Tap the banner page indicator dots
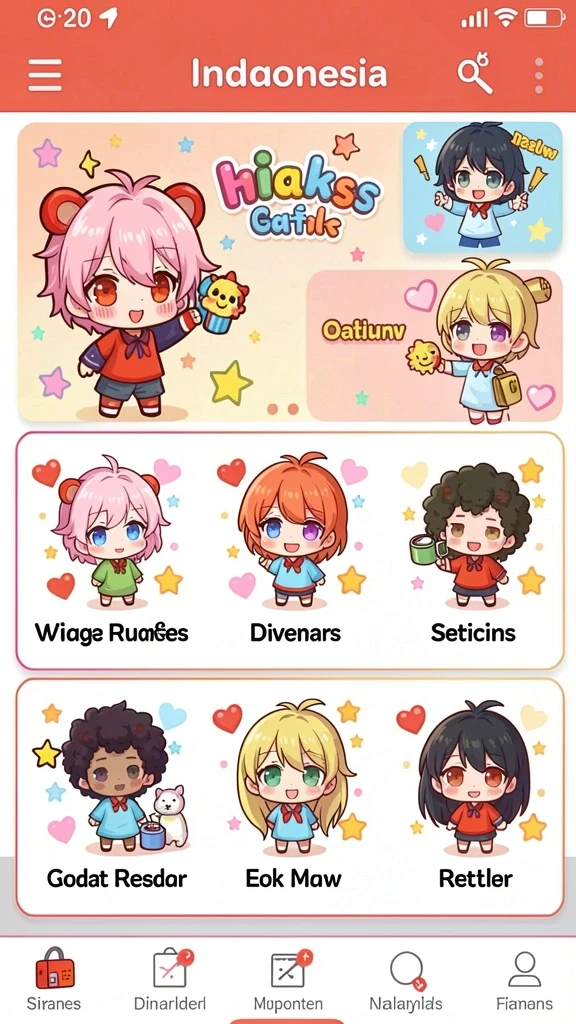 click(283, 409)
